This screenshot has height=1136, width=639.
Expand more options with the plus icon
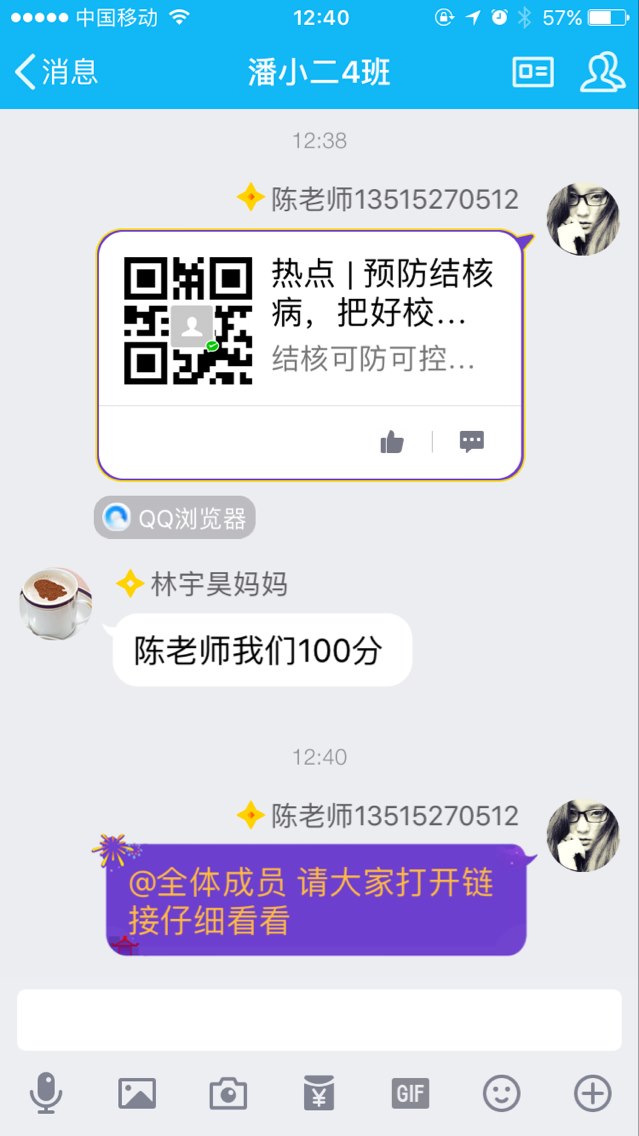[x=593, y=1093]
